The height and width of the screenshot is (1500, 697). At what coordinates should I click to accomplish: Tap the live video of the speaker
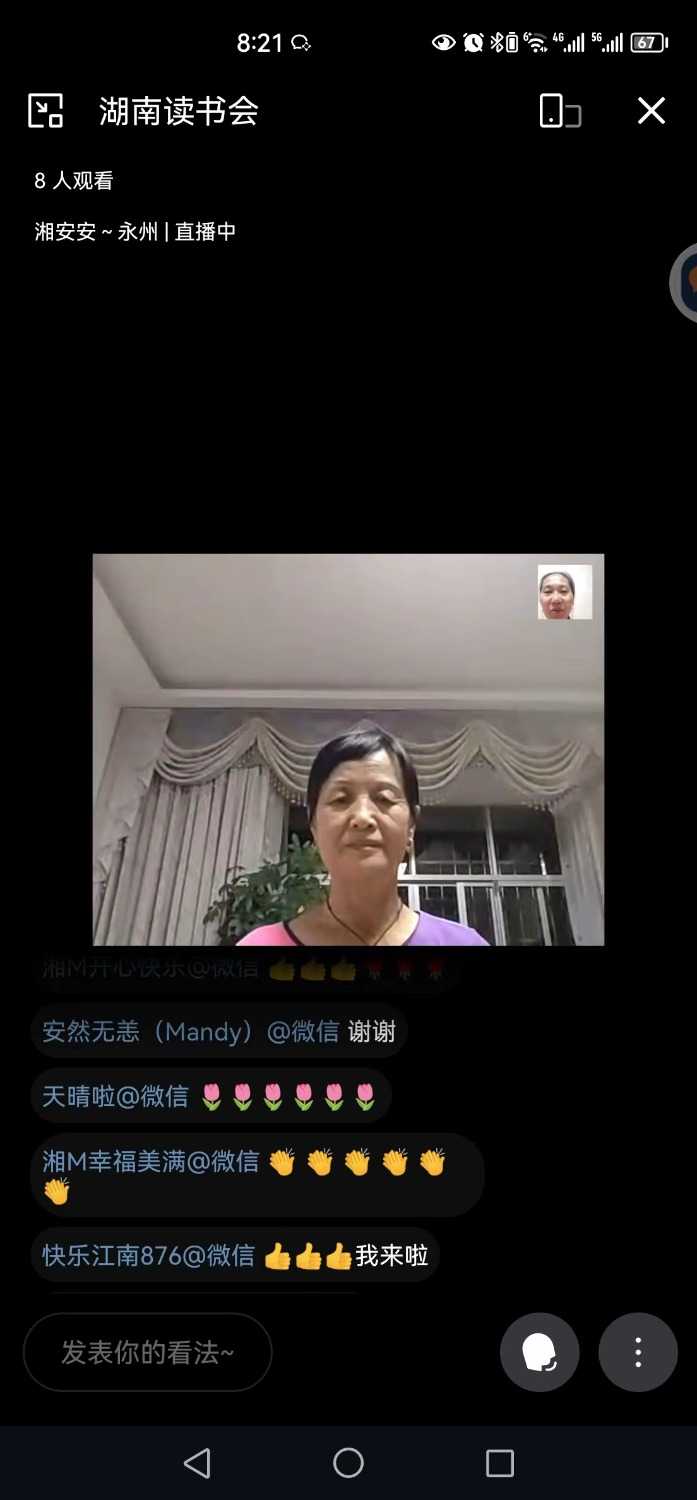tap(348, 749)
